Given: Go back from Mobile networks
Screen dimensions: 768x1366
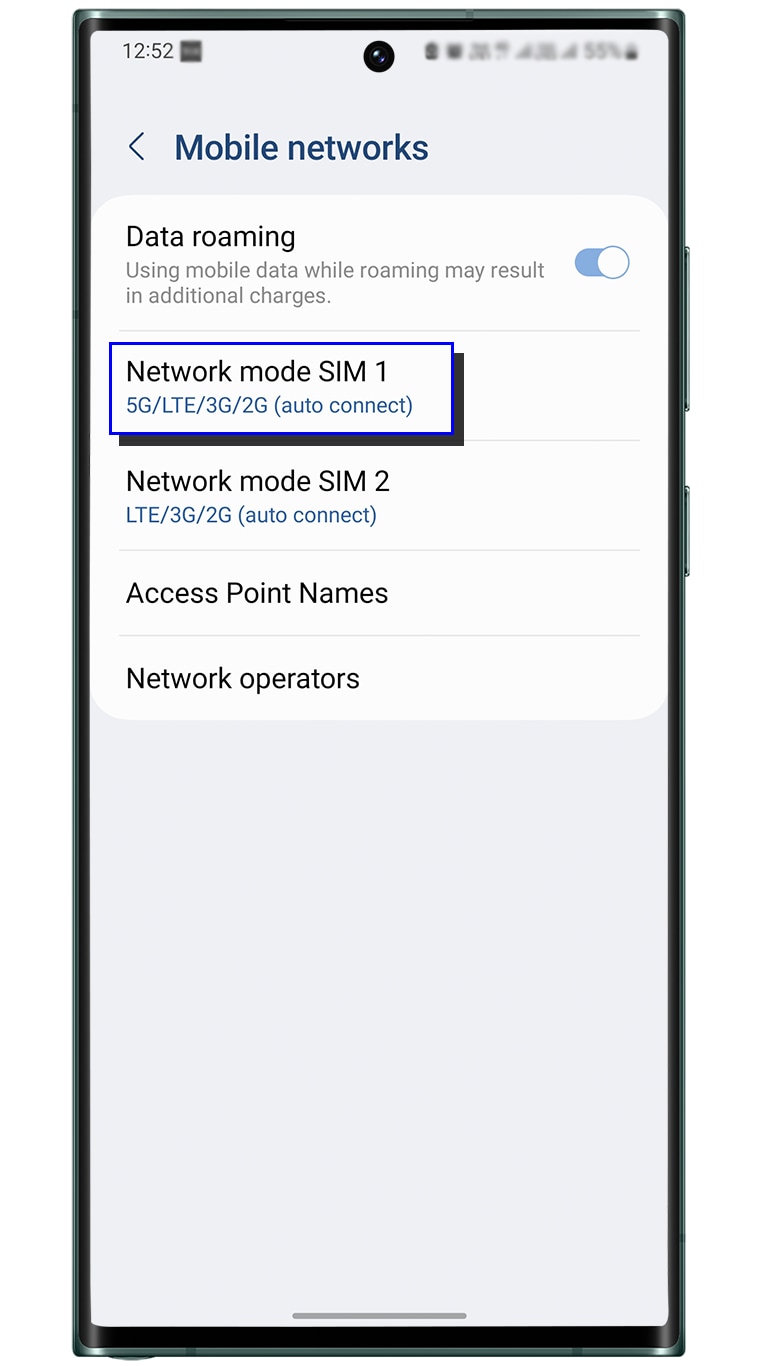Looking at the screenshot, I should 137,148.
